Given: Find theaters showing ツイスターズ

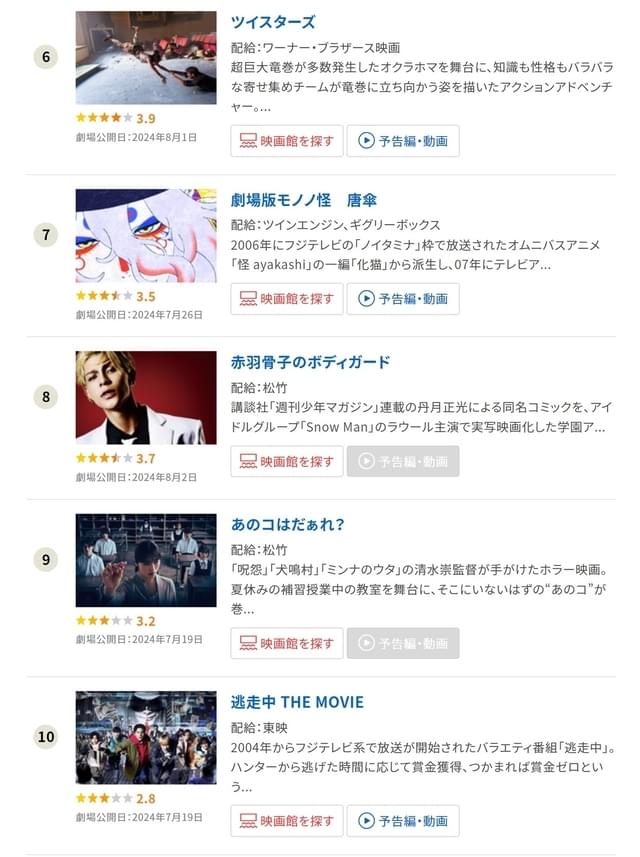Looking at the screenshot, I should [287, 141].
